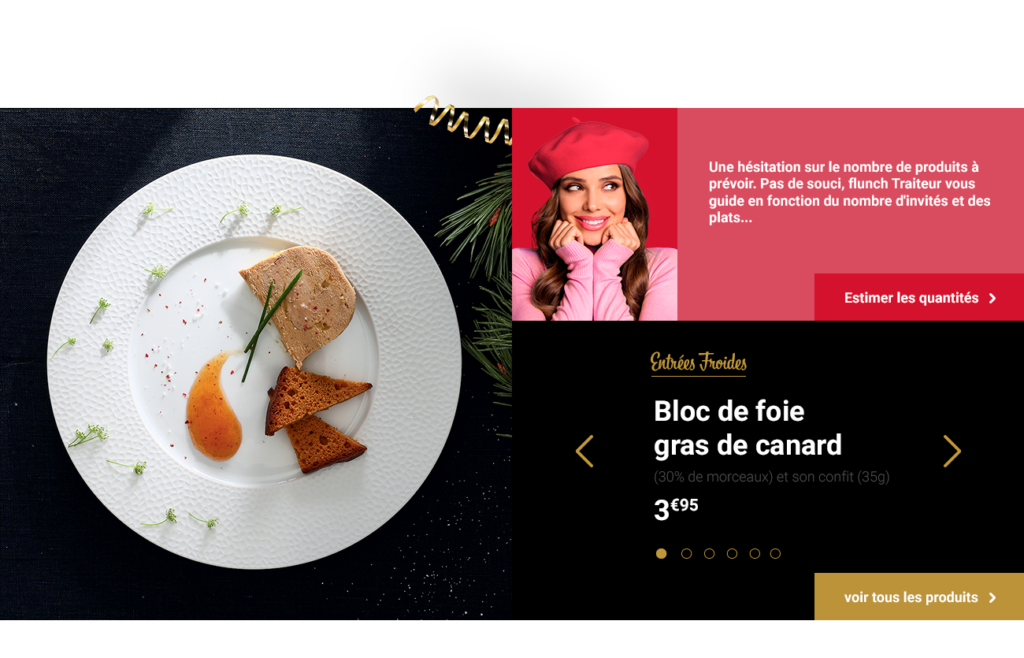Jump to the third carousel dot
1024x658 pixels.
pyautogui.click(x=709, y=553)
